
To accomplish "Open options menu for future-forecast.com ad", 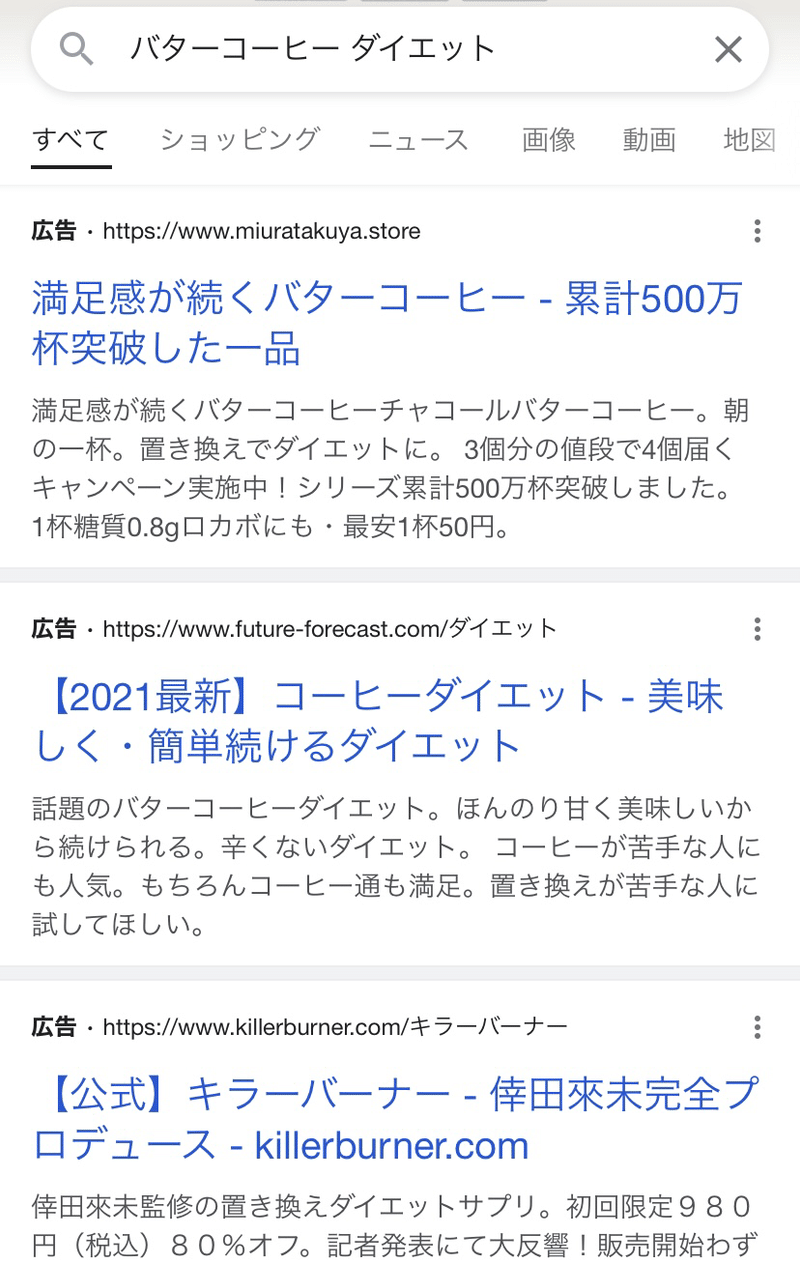I will coord(757,629).
